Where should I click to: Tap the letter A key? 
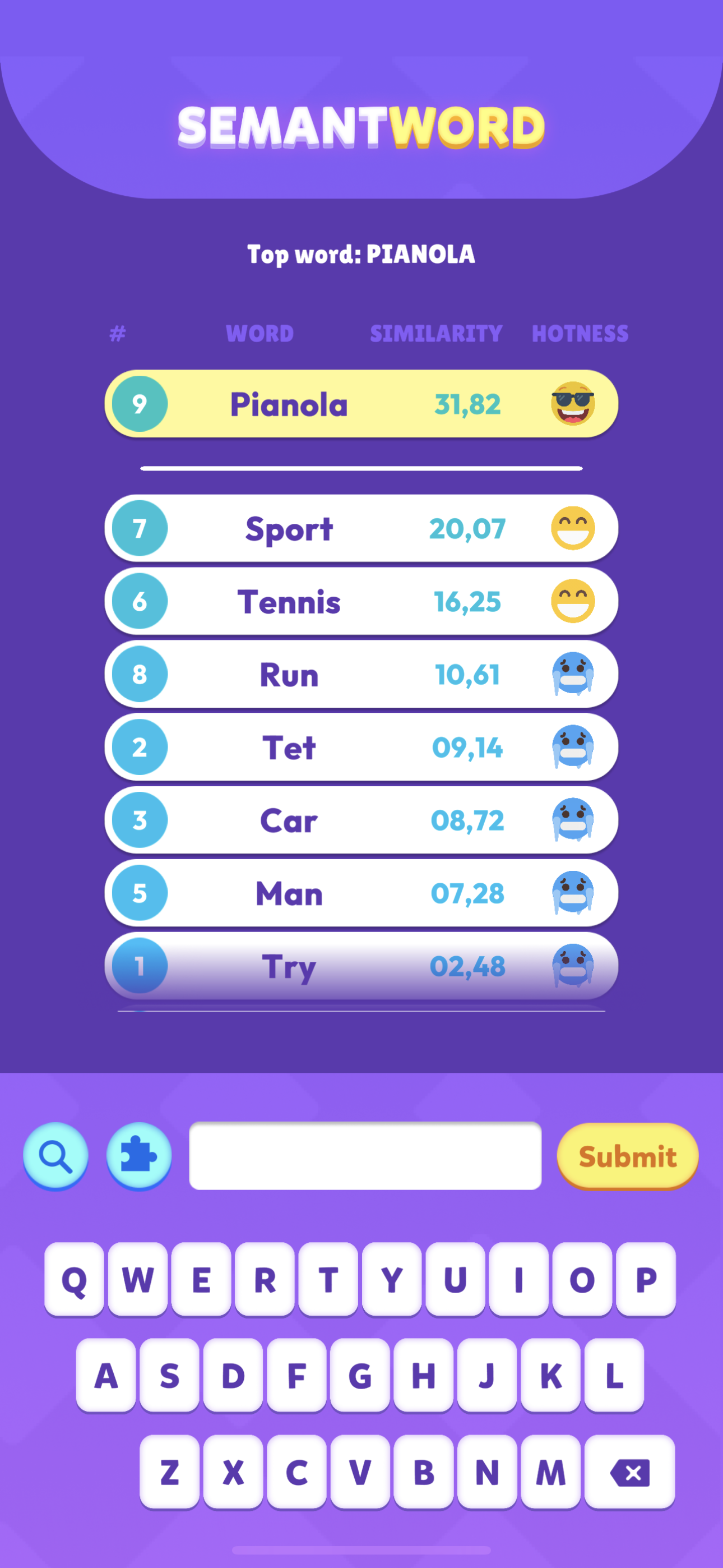tap(106, 1375)
